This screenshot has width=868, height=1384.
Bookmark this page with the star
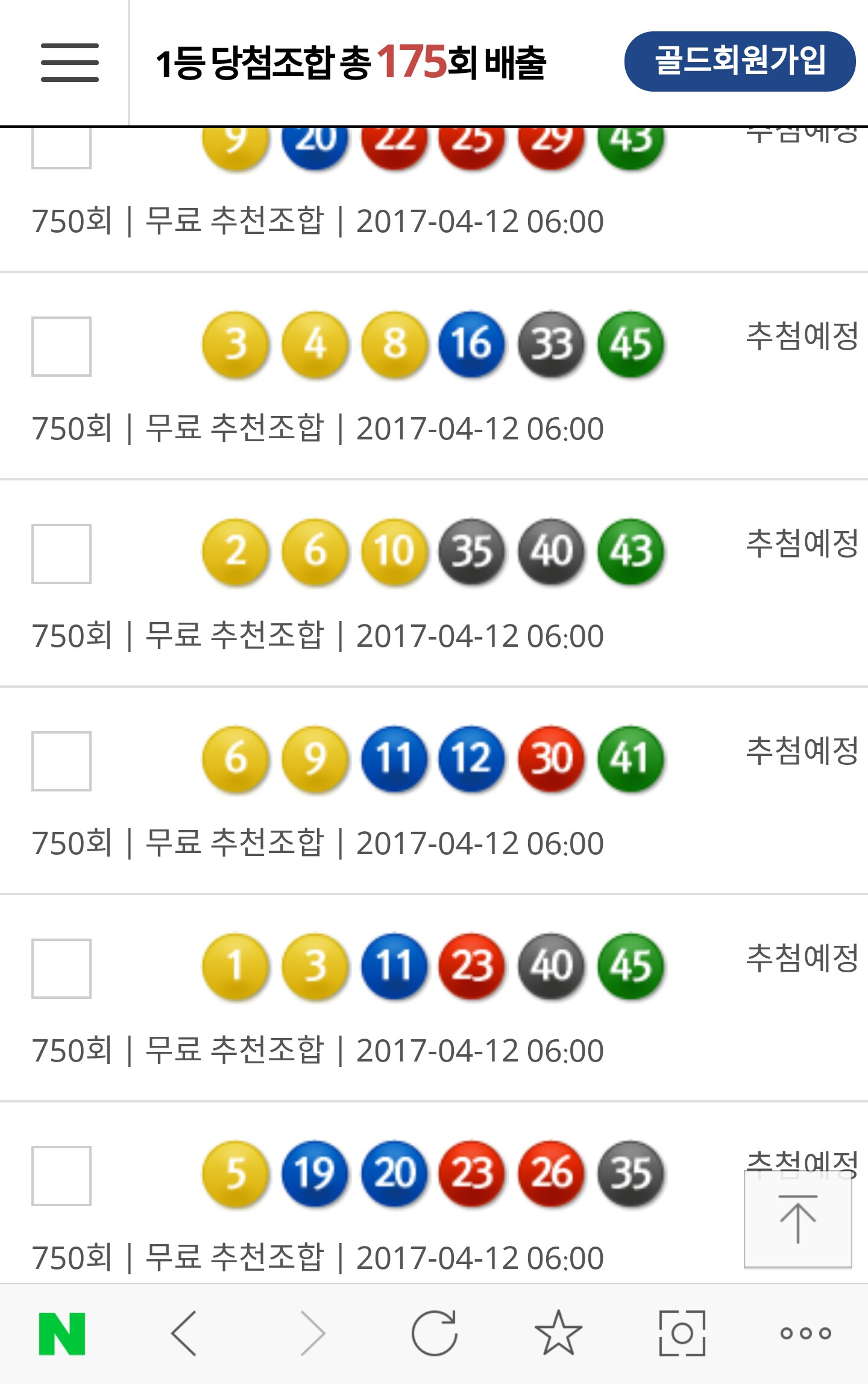tap(558, 1333)
